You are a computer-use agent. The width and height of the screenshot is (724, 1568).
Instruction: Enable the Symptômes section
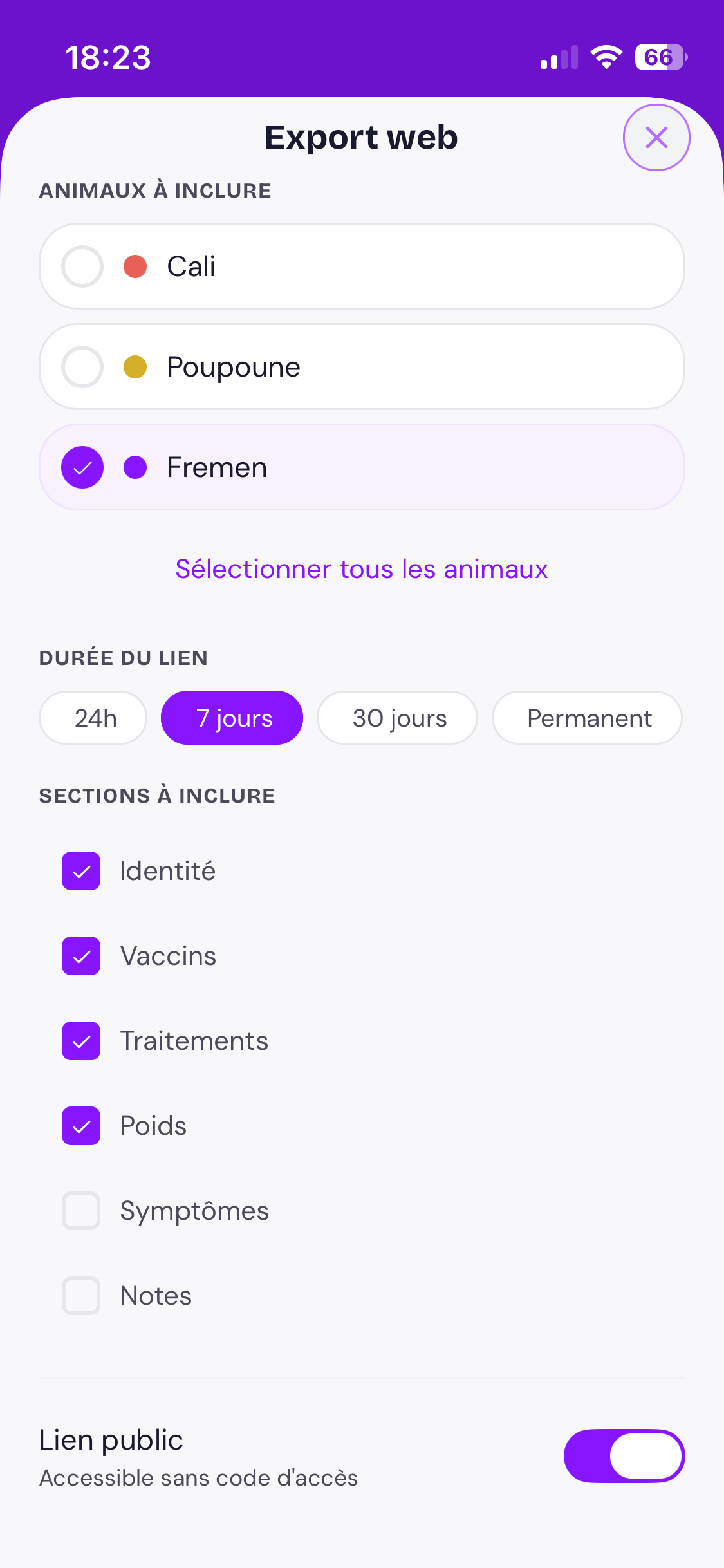point(80,1211)
